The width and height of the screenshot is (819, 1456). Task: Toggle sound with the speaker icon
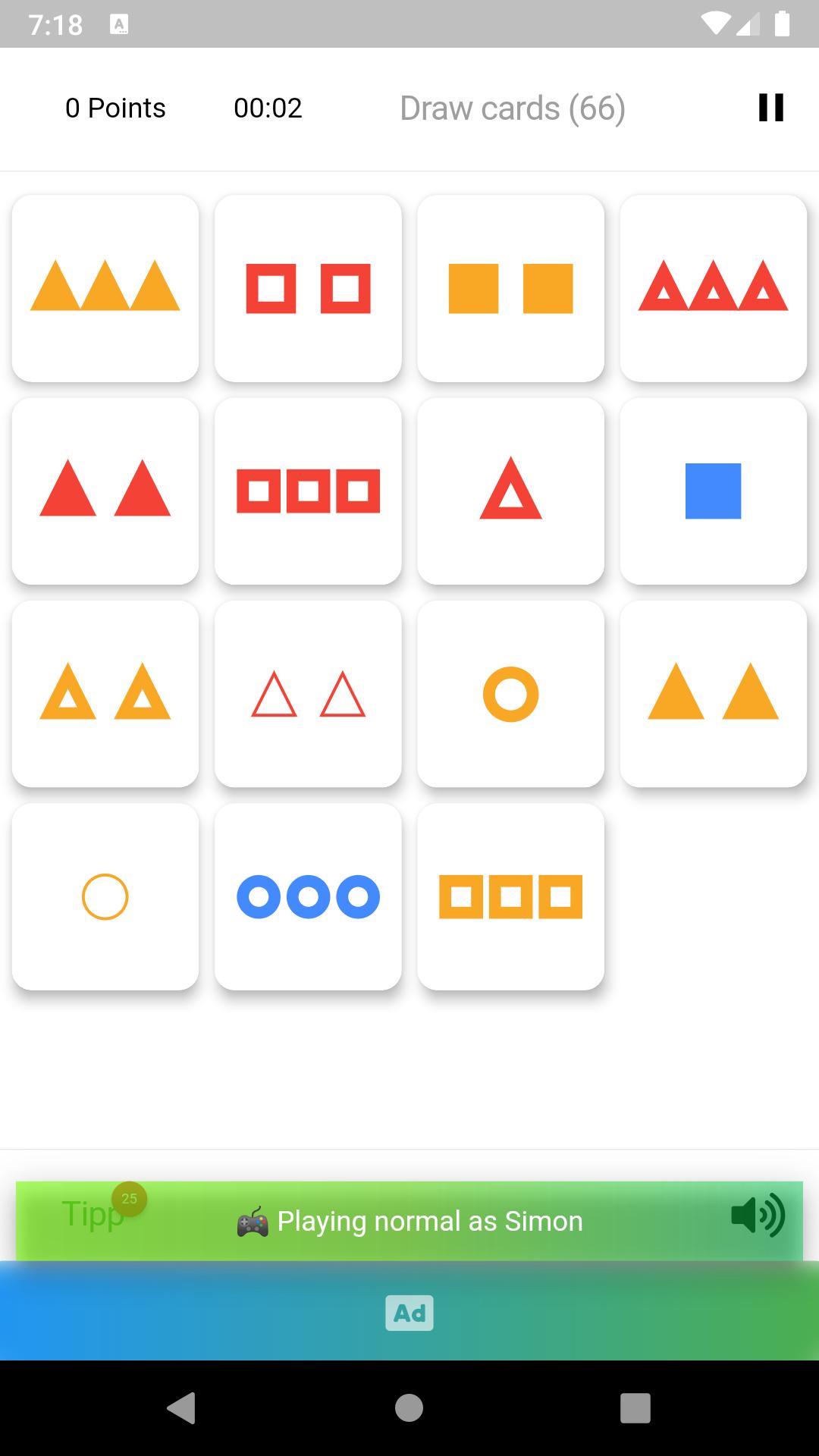coord(757,1216)
